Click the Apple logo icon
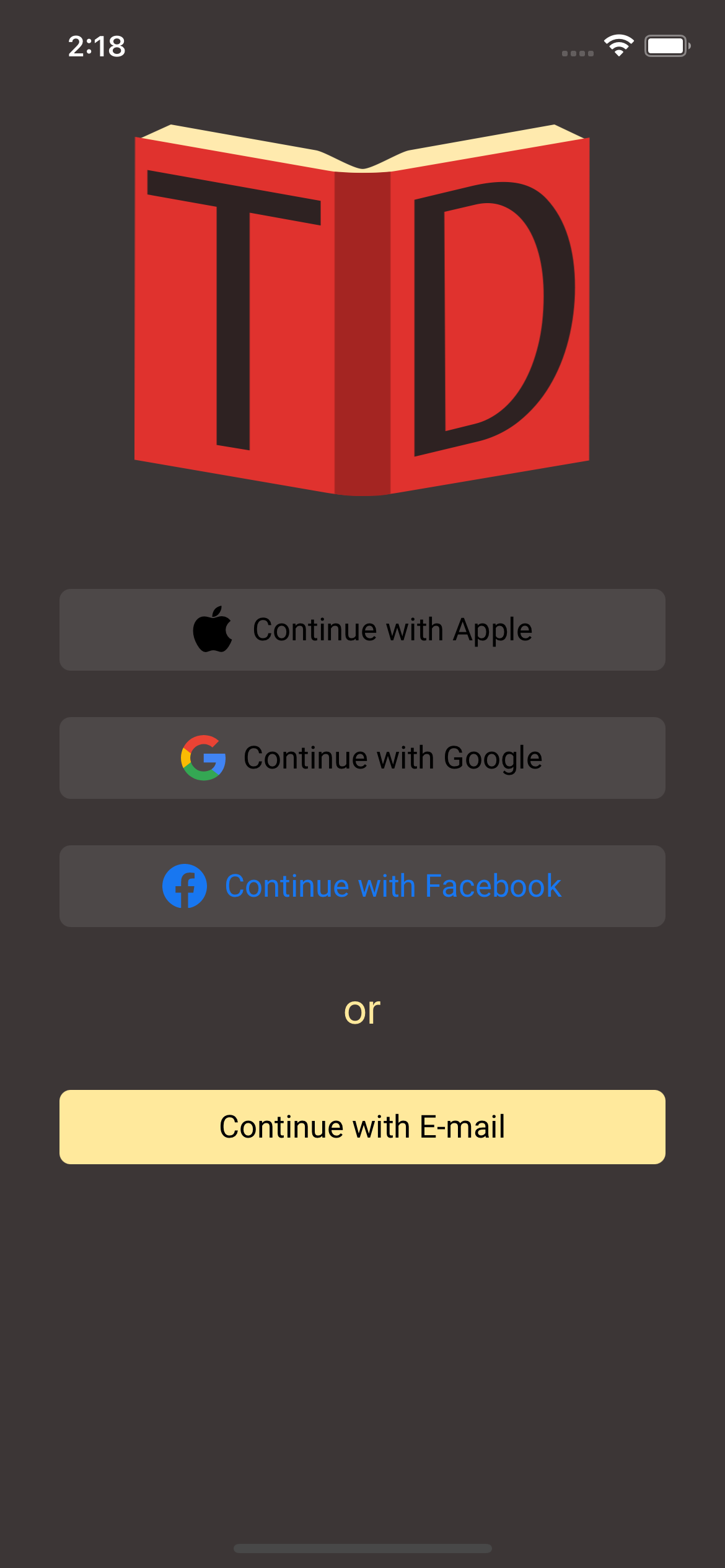This screenshot has height=1568, width=725. pos(212,629)
